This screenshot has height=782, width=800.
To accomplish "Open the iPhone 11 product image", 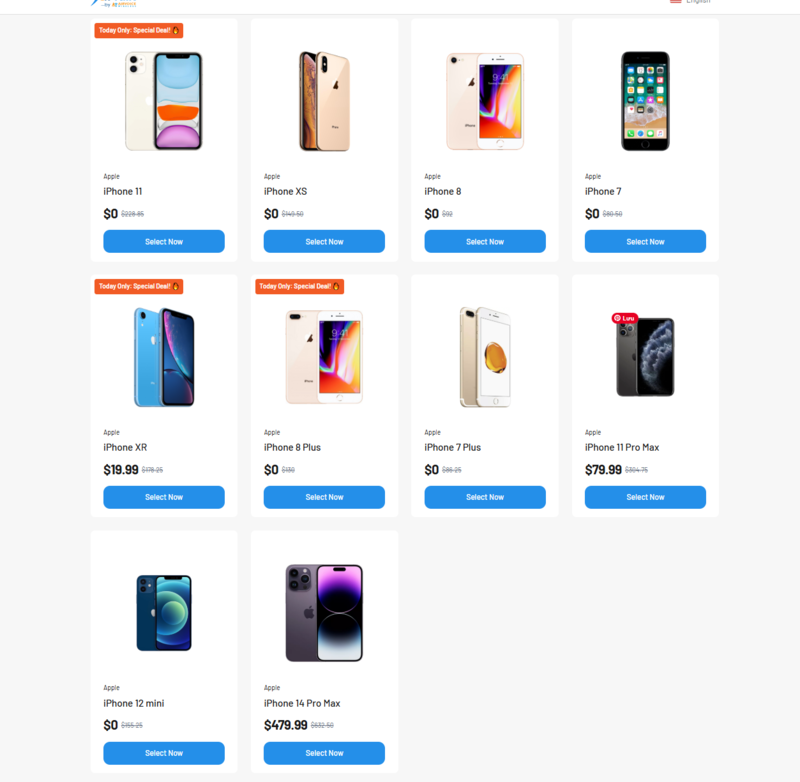I will tap(164, 101).
